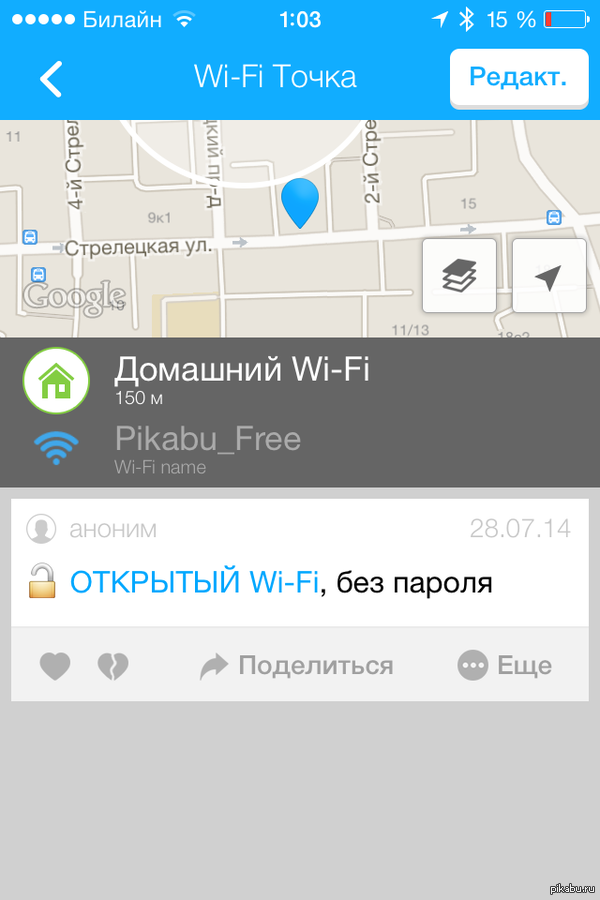Screen dimensions: 600x900
Task: Open map layers selector
Action: pos(459,276)
